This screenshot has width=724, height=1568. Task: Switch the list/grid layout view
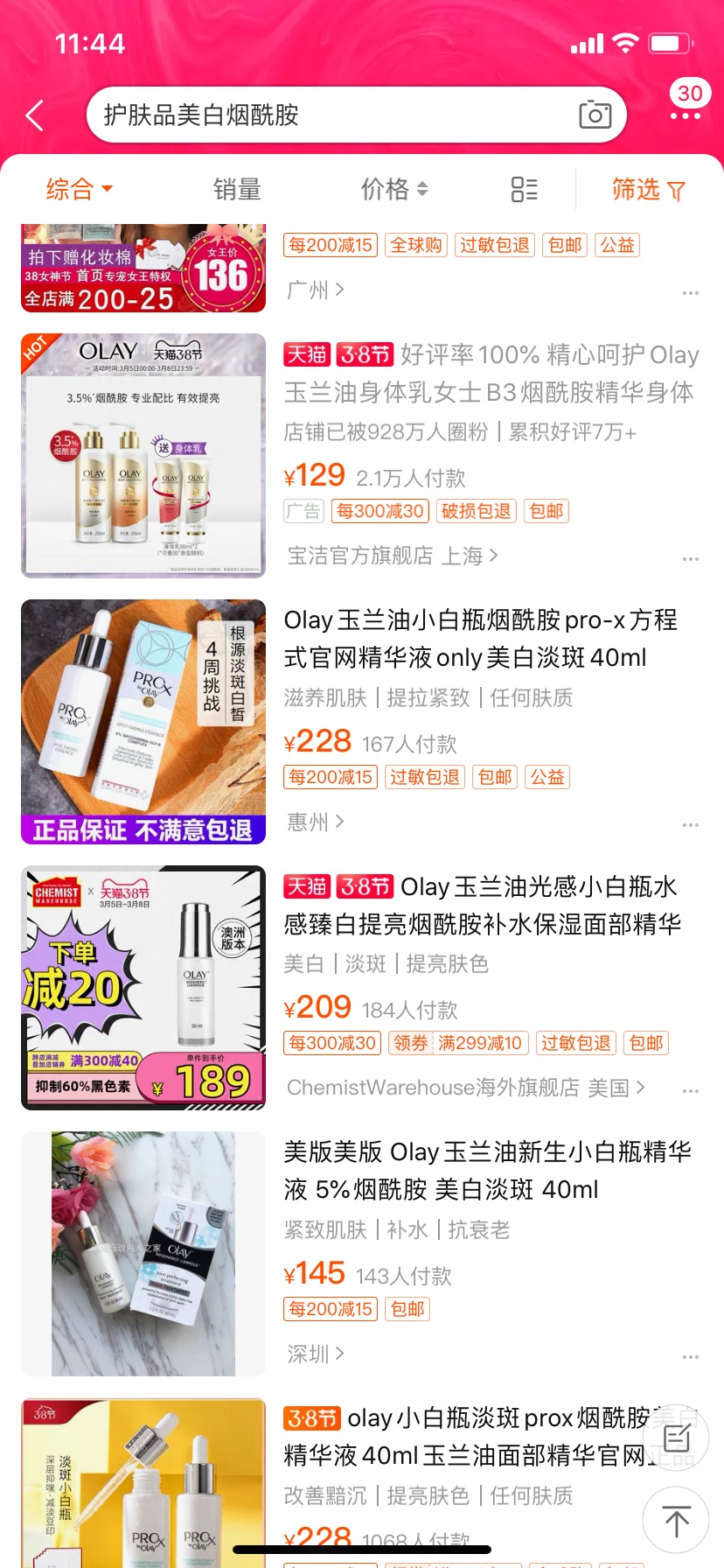tap(524, 189)
